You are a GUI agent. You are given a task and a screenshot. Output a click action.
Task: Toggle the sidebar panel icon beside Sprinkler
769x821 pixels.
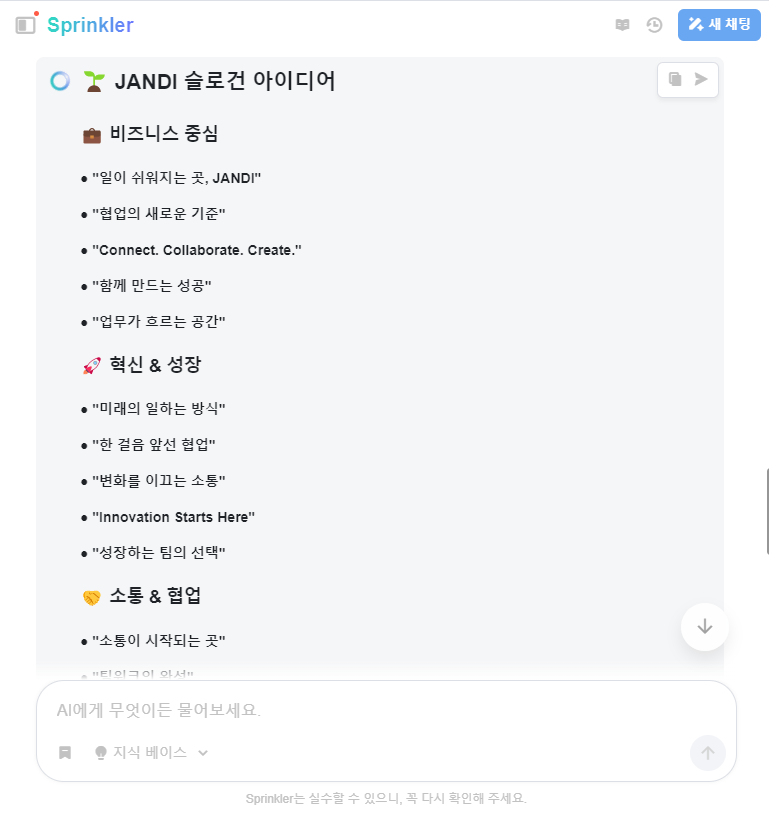point(25,25)
